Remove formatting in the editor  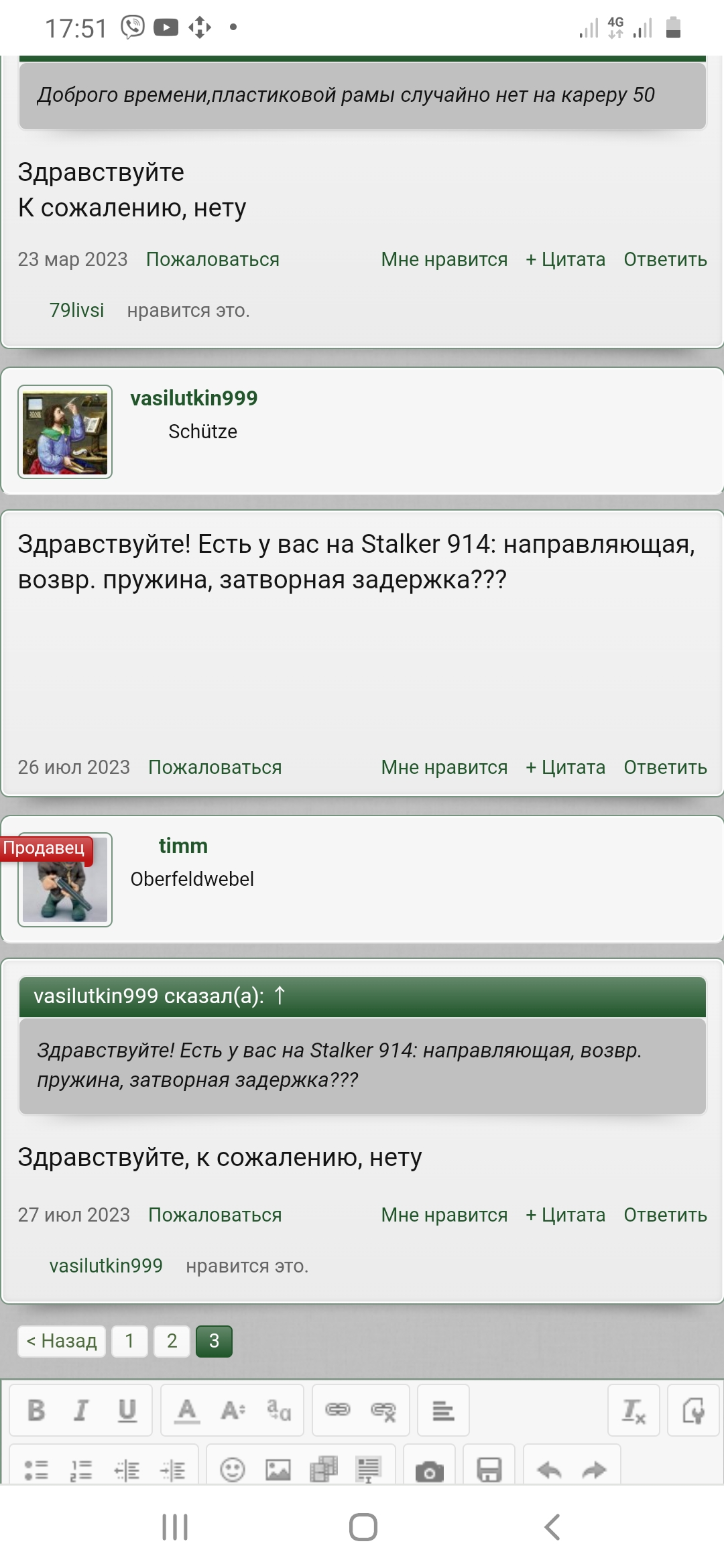(633, 1411)
